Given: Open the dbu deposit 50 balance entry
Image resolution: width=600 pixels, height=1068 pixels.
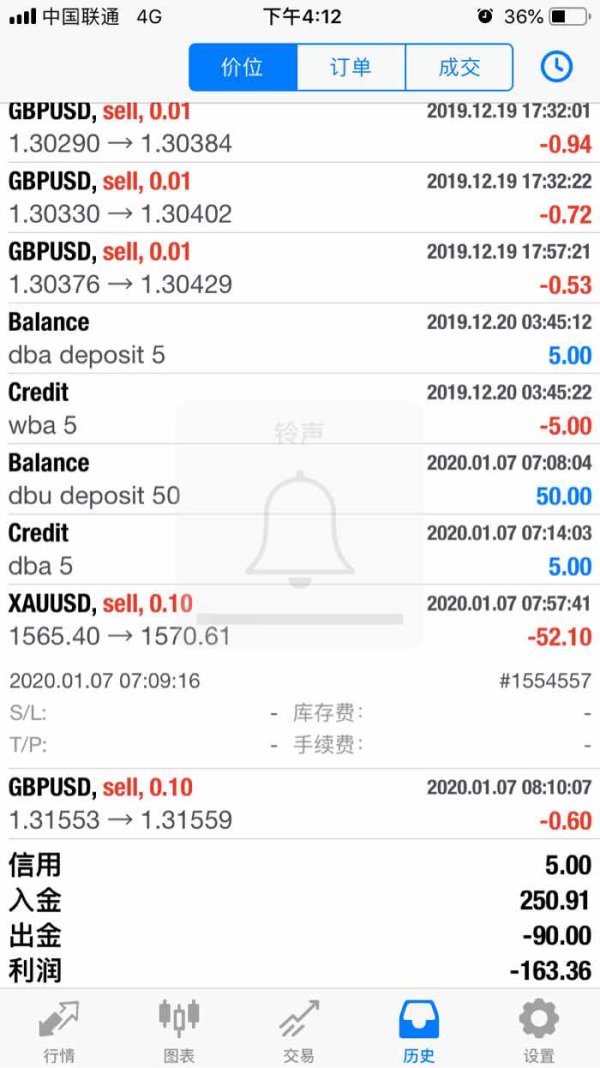Looking at the screenshot, I should 300,480.
